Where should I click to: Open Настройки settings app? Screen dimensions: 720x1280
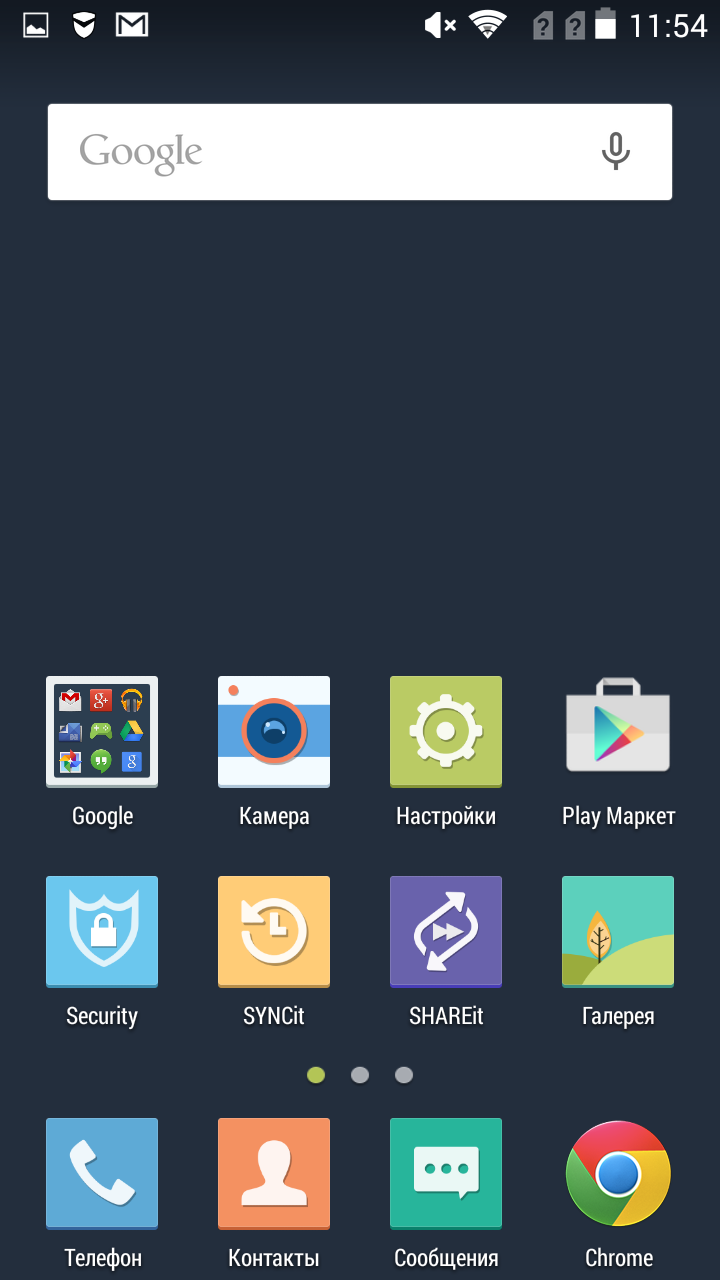coord(446,732)
